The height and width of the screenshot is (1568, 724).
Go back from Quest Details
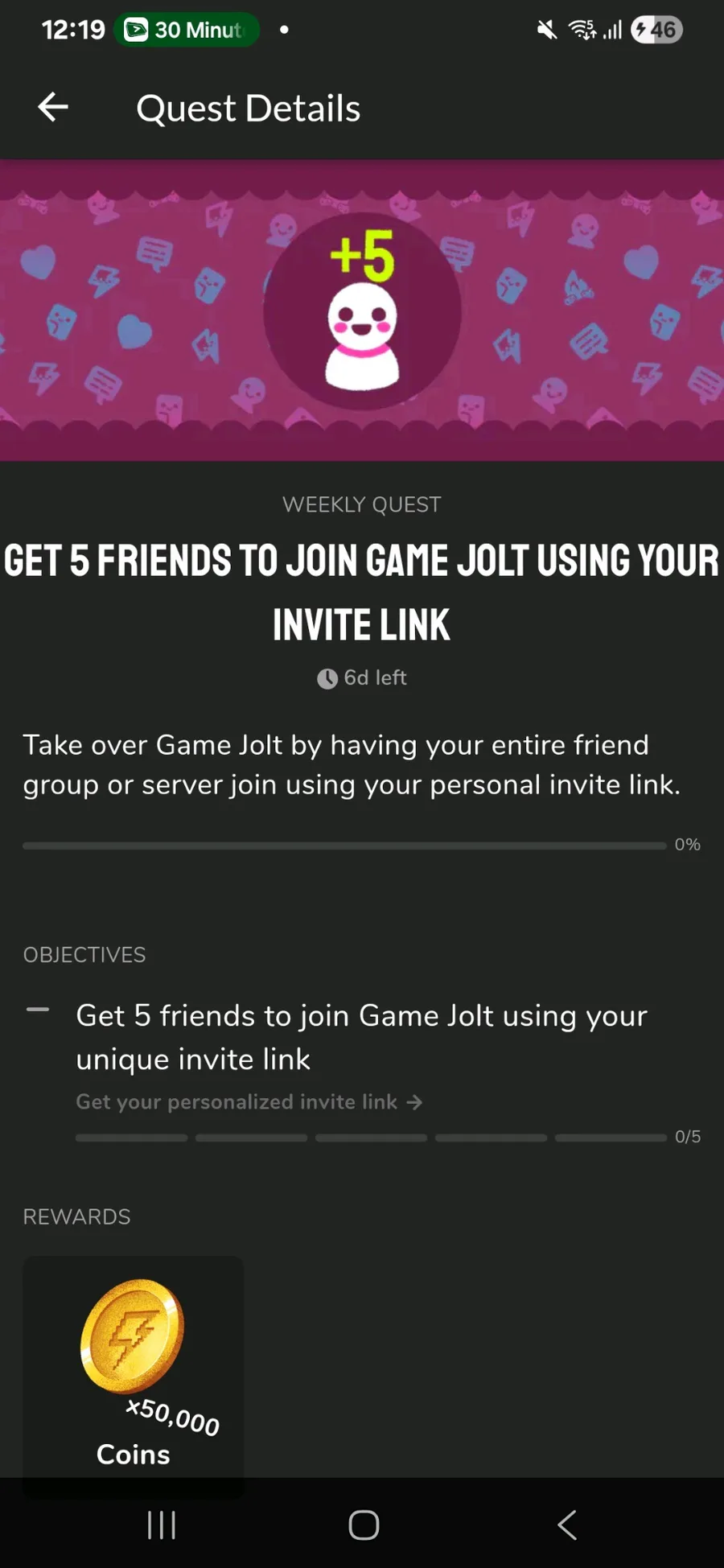pyautogui.click(x=53, y=107)
